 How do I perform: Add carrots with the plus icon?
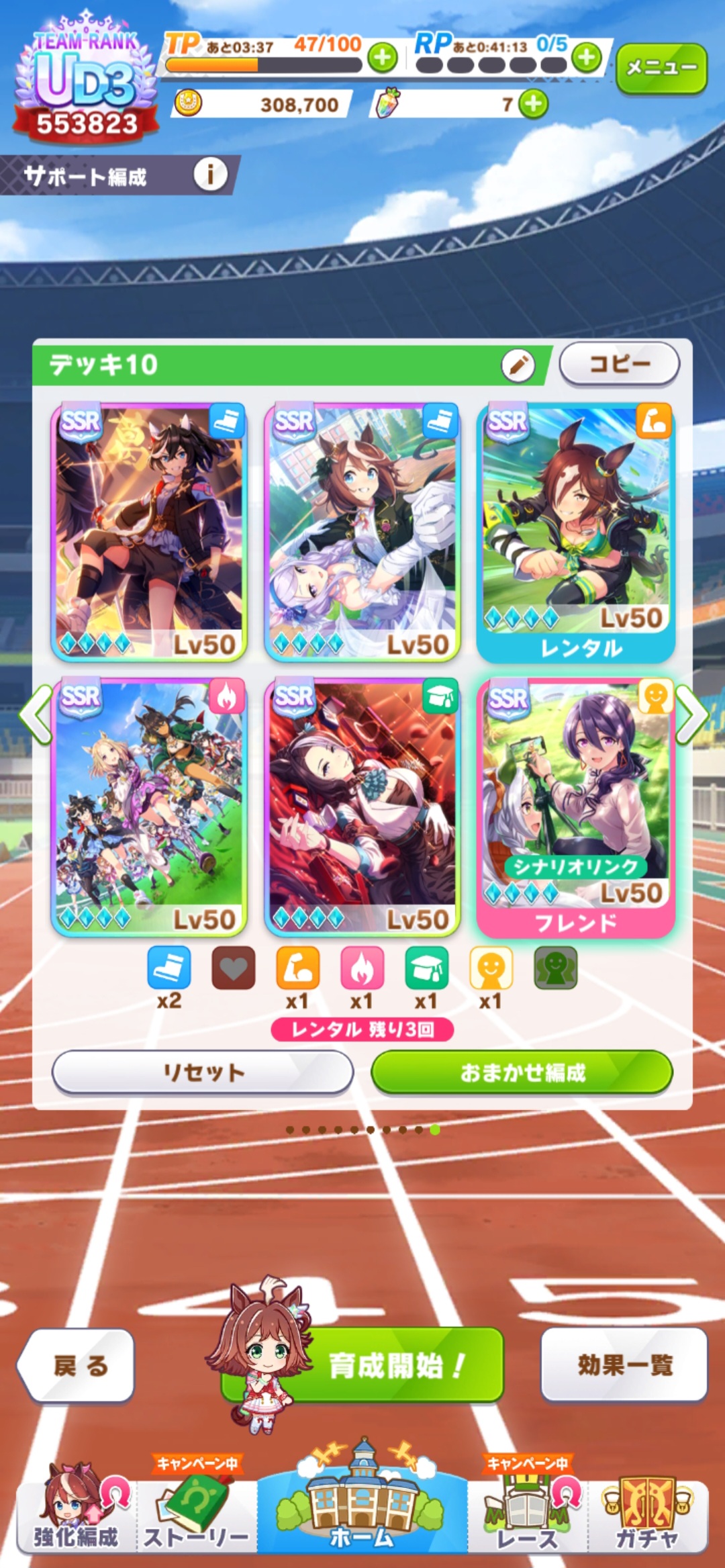point(534,104)
